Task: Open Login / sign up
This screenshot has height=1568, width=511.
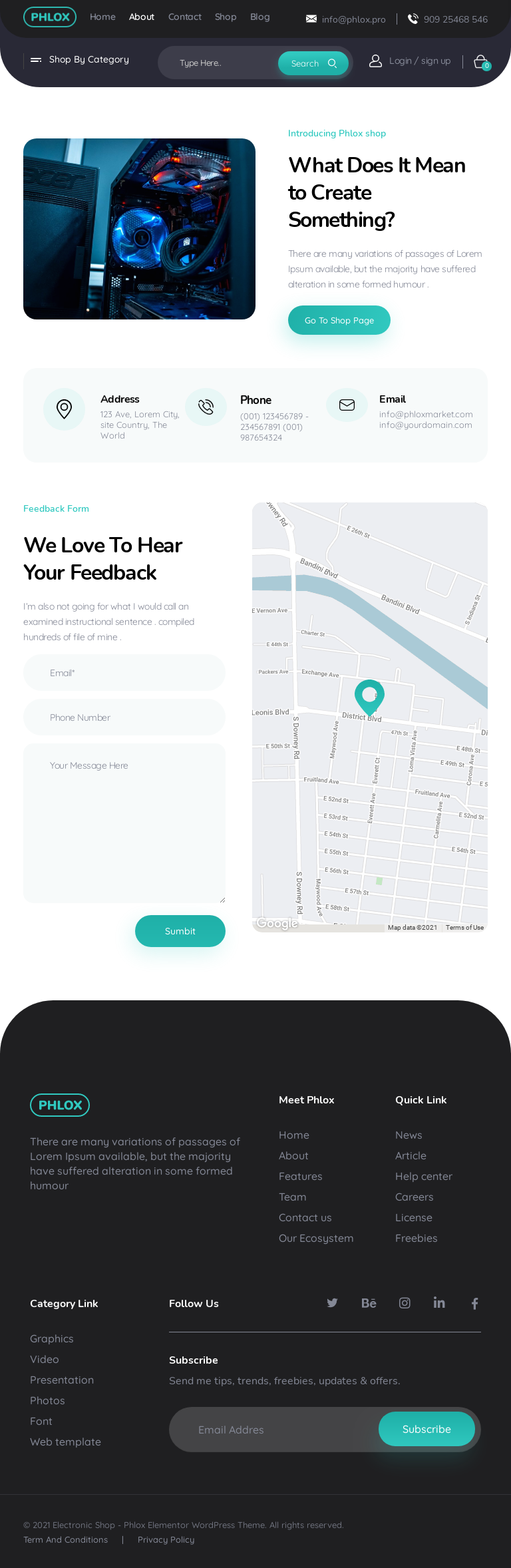Action: (x=411, y=61)
